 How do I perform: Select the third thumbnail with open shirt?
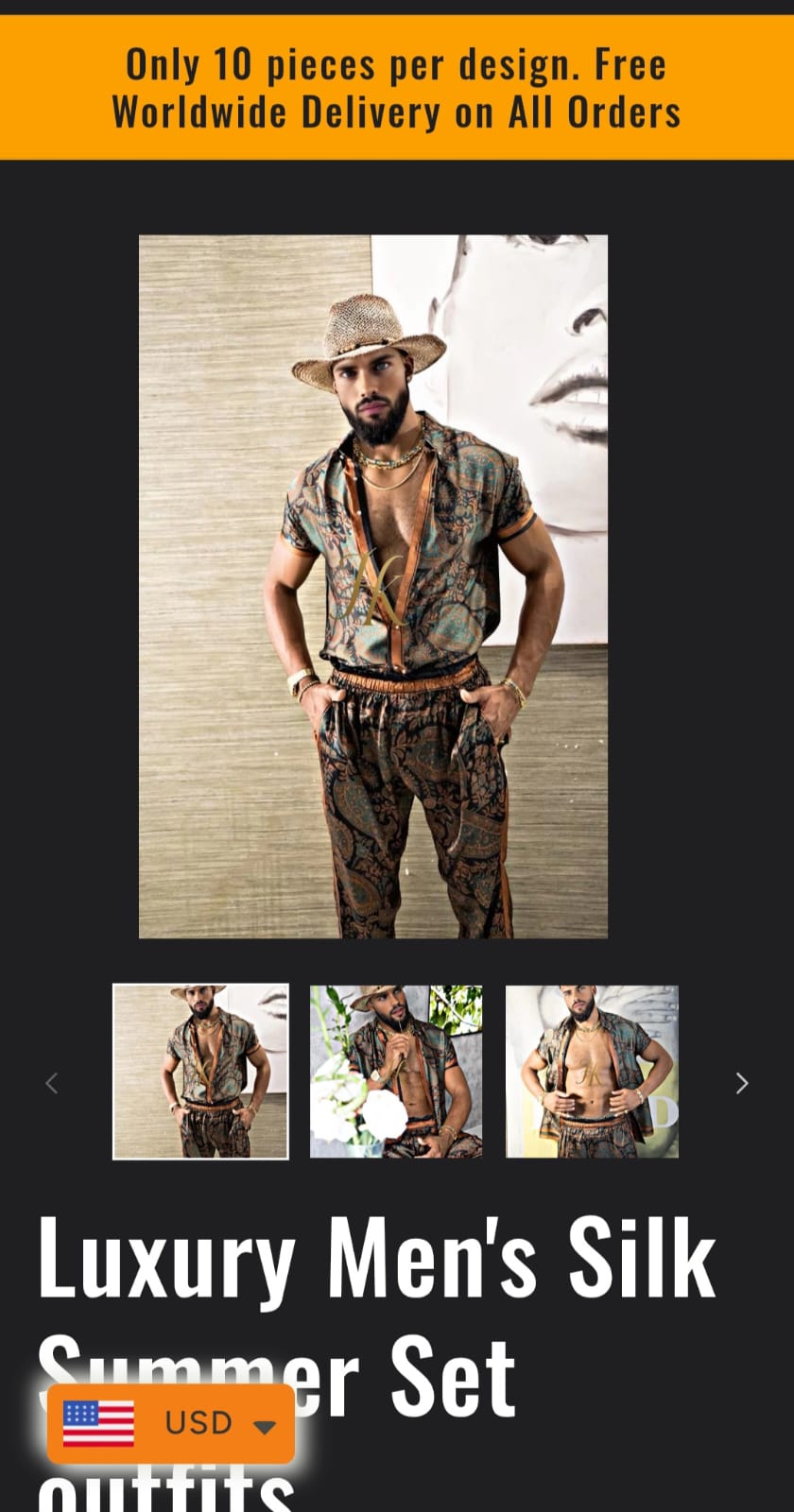pos(592,1071)
